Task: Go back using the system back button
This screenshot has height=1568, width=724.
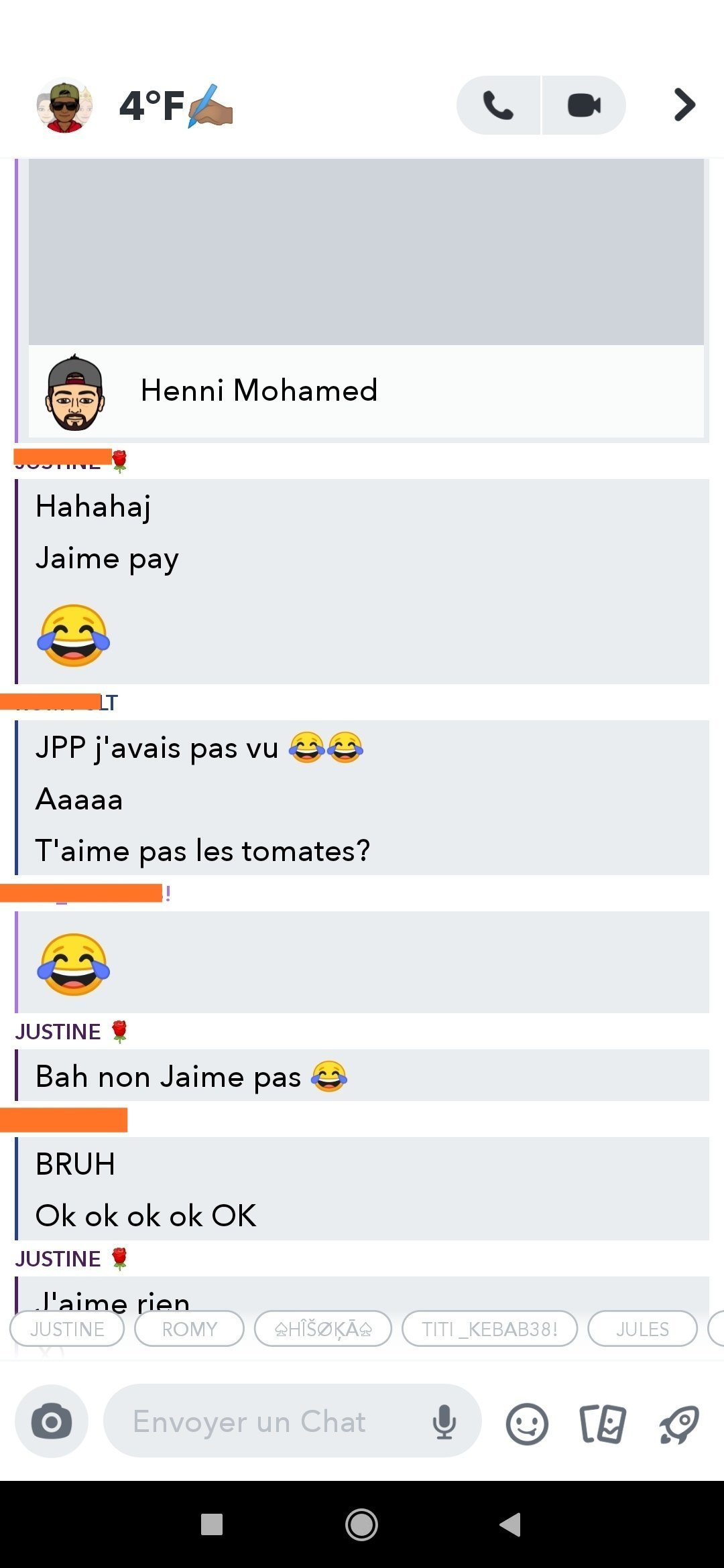Action: pyautogui.click(x=511, y=1524)
